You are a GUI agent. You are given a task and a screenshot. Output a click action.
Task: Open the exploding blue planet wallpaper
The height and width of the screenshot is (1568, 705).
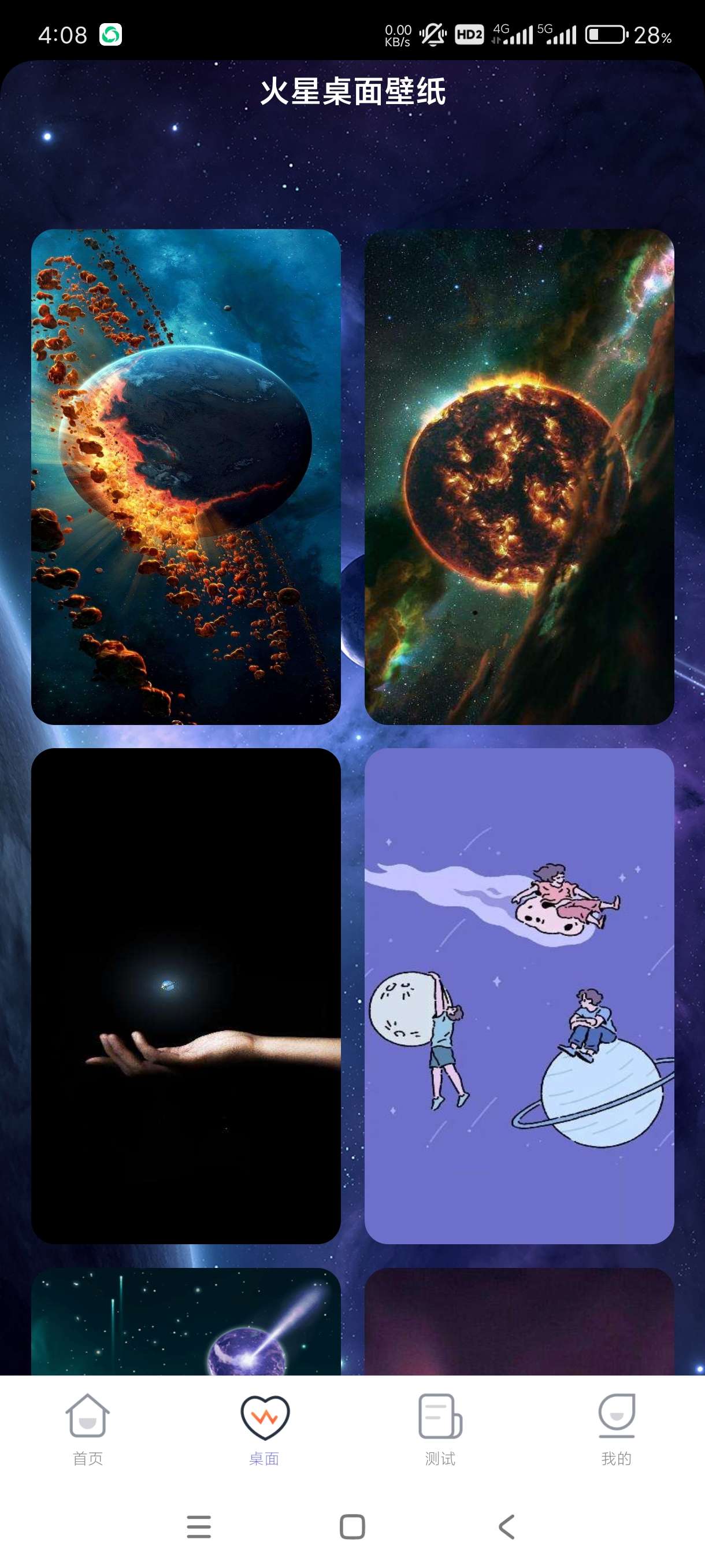(185, 476)
